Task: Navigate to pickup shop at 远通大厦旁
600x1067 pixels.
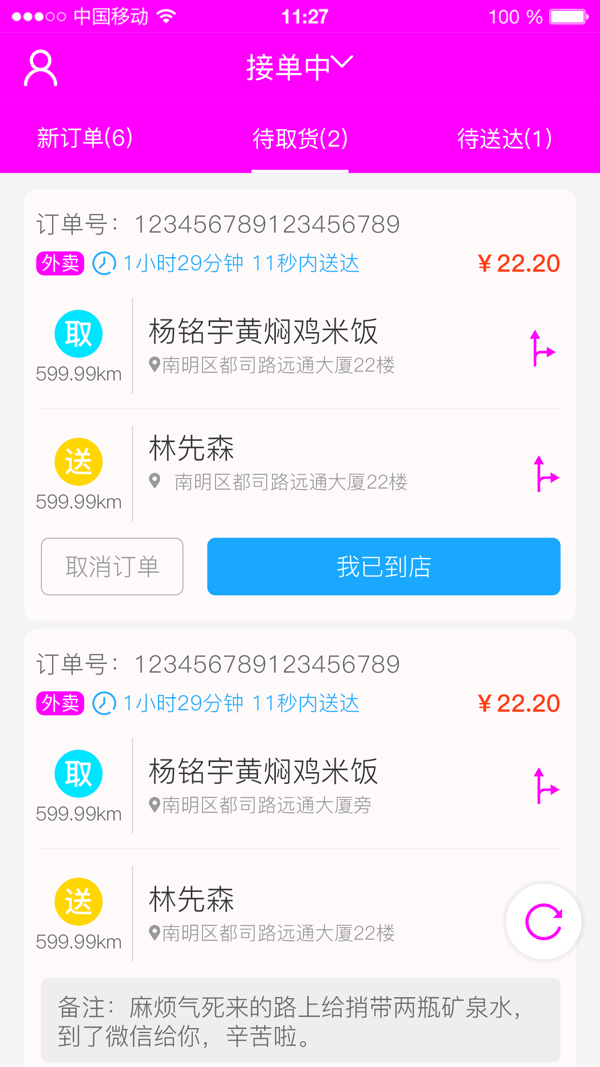Action: pyautogui.click(x=544, y=787)
